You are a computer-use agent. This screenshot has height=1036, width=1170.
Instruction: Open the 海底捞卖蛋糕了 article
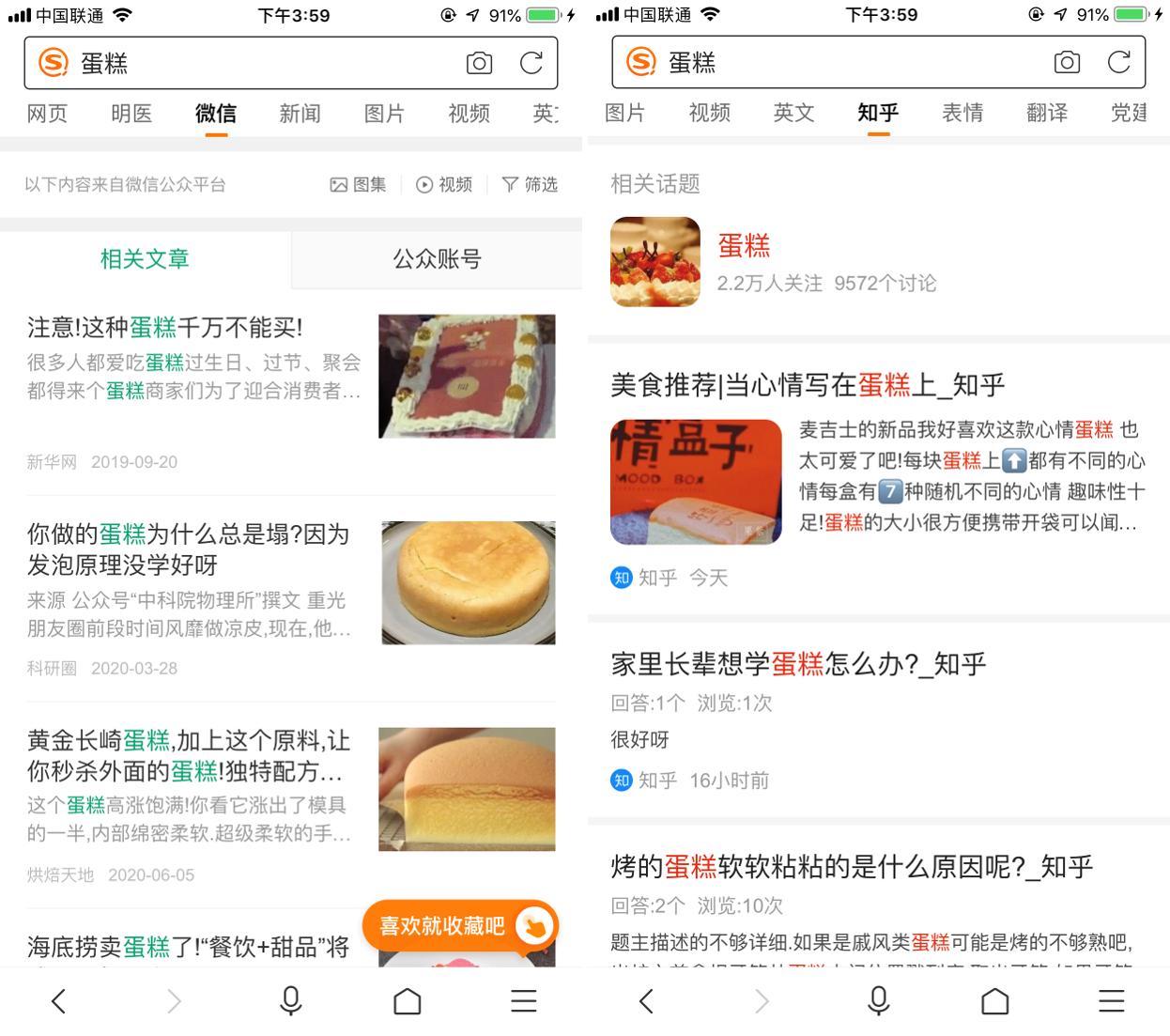pos(188,946)
